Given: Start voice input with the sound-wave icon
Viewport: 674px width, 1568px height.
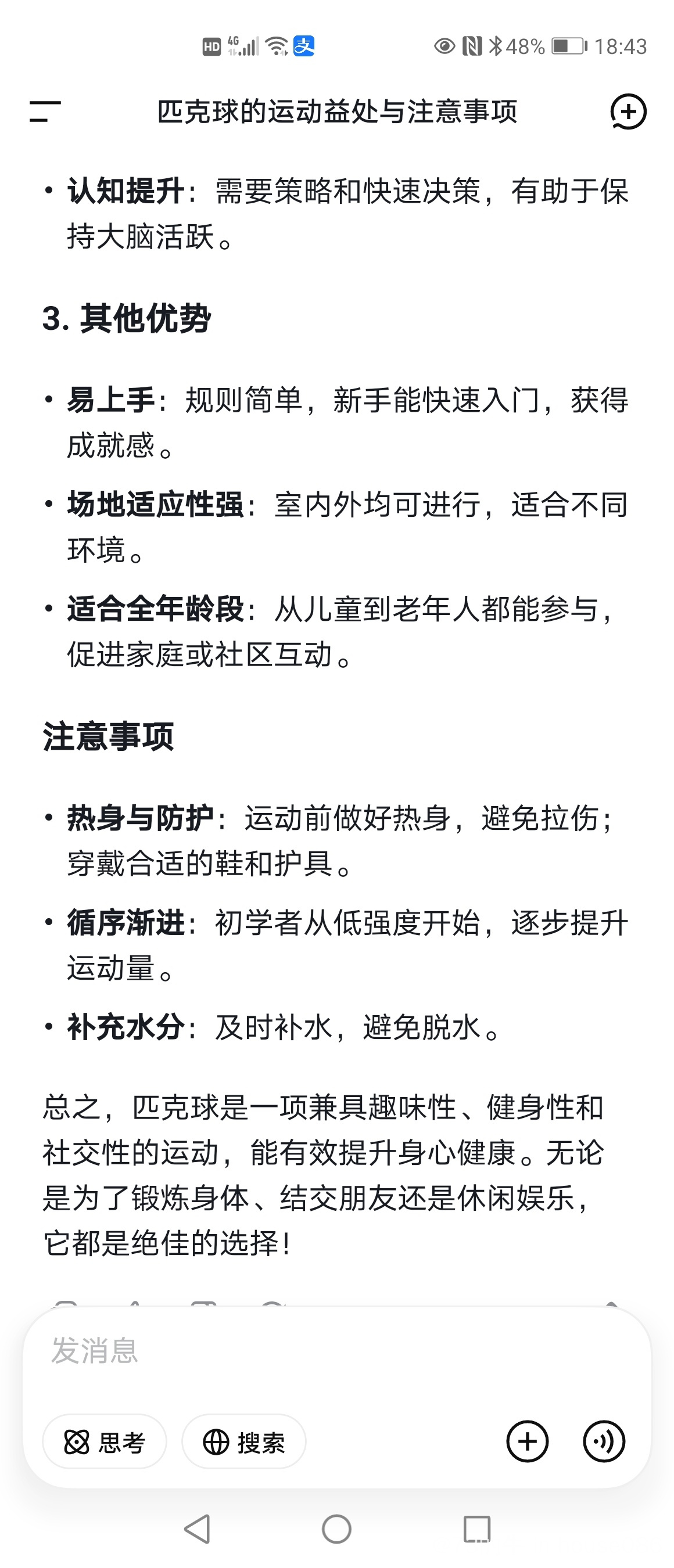Looking at the screenshot, I should 603,1441.
